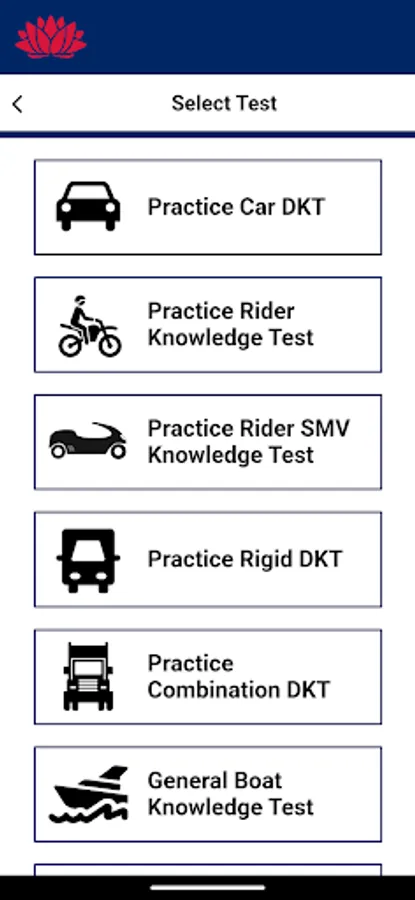Select the Practice Rigid DKT
415x900 pixels.
pos(208,560)
